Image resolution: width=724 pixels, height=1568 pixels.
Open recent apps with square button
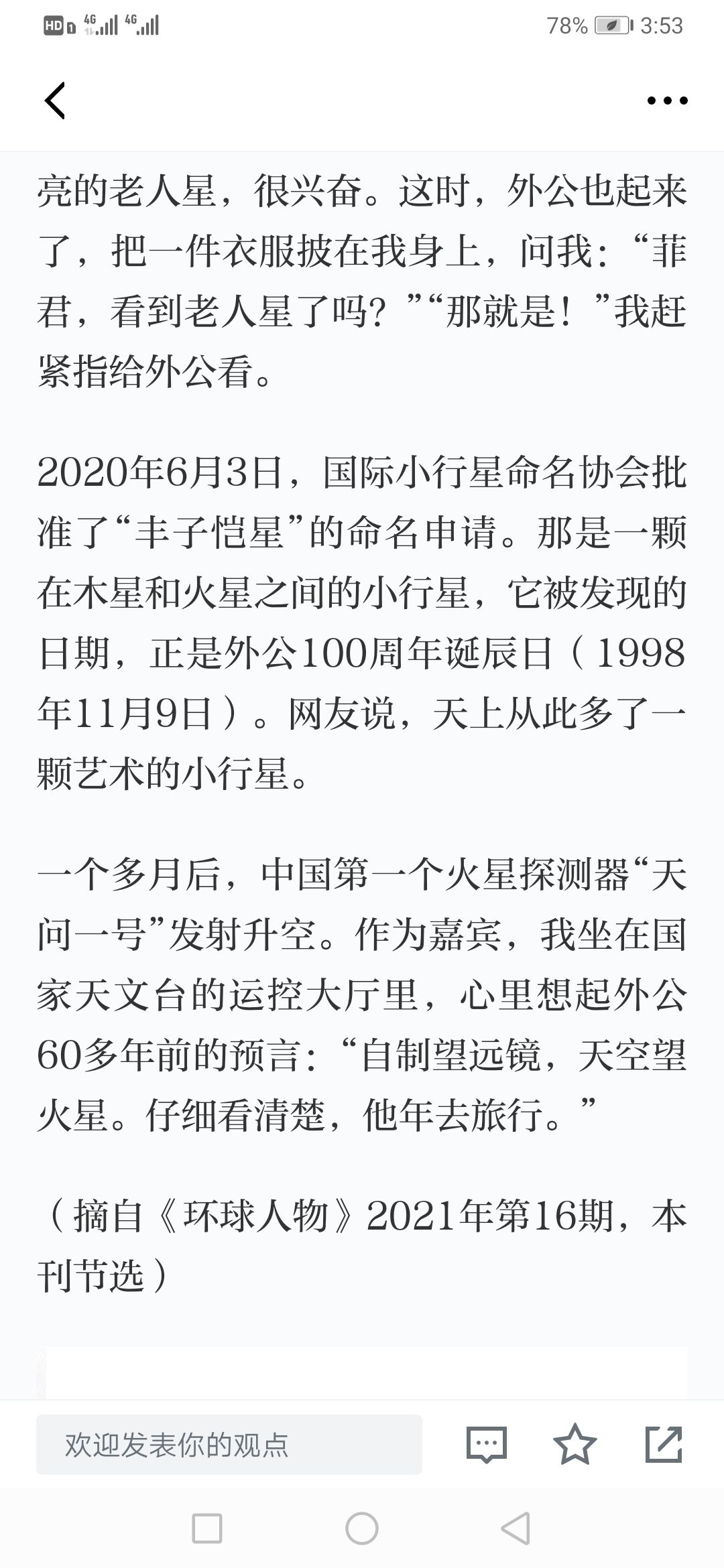(x=207, y=1528)
